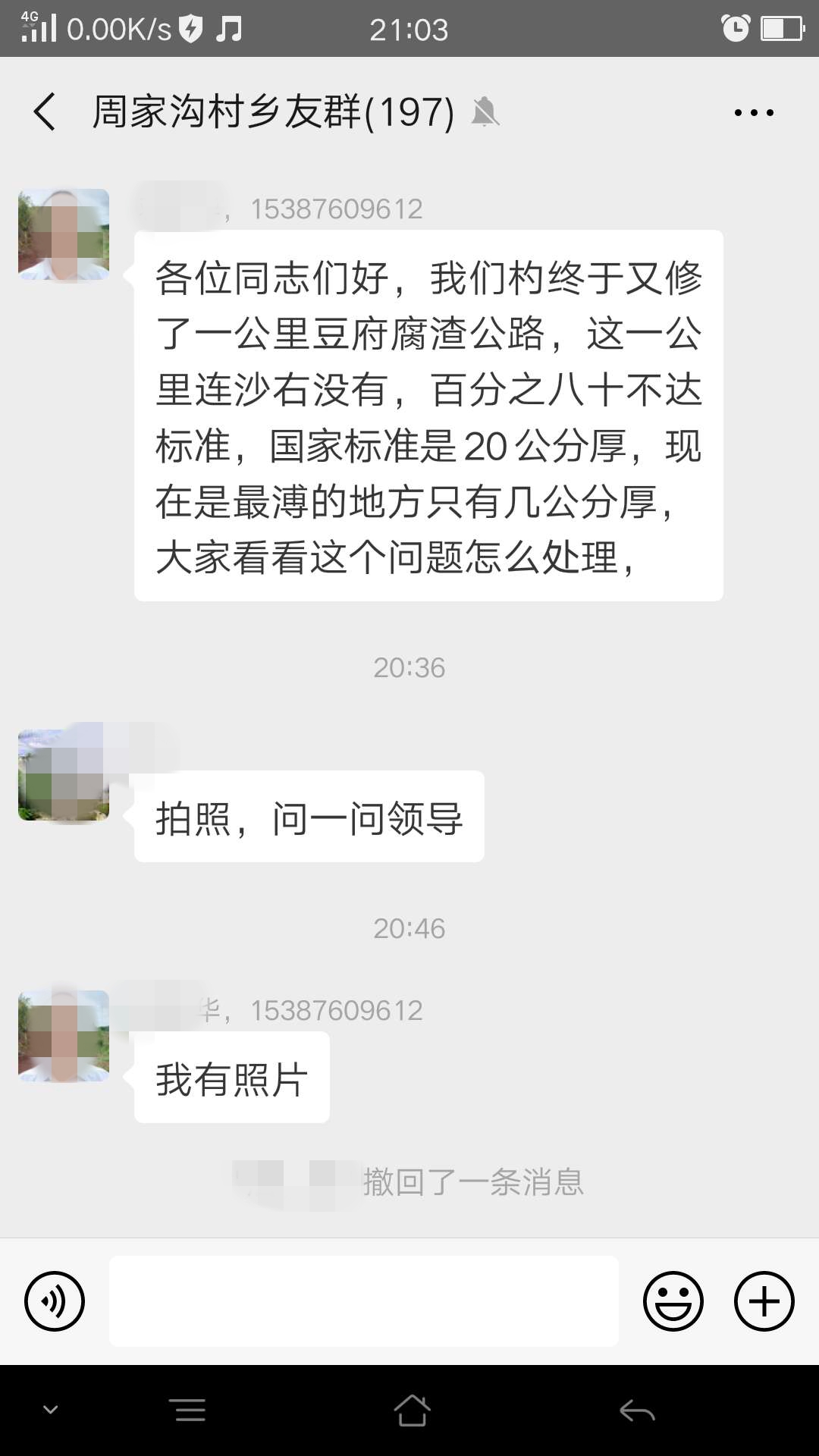The width and height of the screenshot is (819, 1456).
Task: Tap the avatar beside 我有照片
Action: [64, 1036]
